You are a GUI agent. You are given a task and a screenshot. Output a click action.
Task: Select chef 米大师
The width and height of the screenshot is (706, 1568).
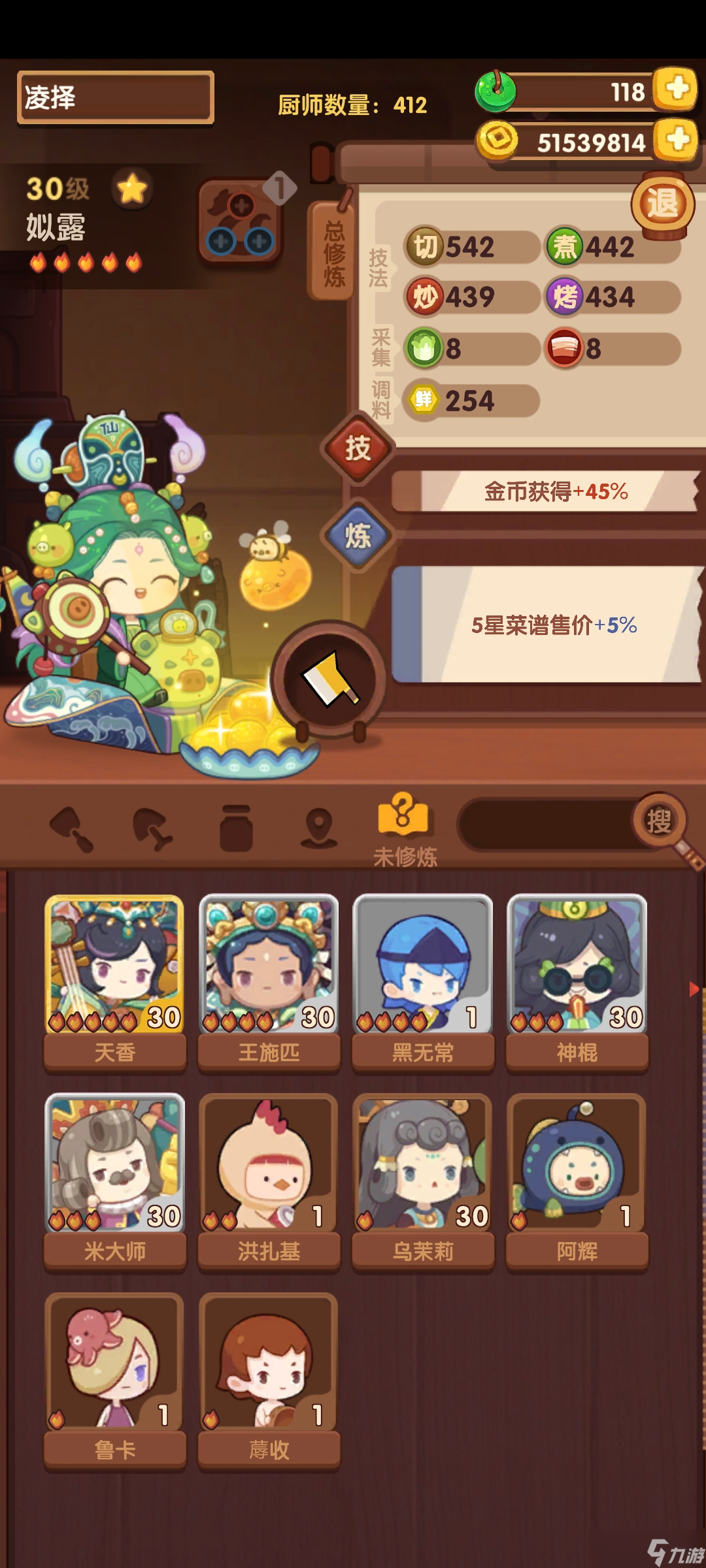114,1179
